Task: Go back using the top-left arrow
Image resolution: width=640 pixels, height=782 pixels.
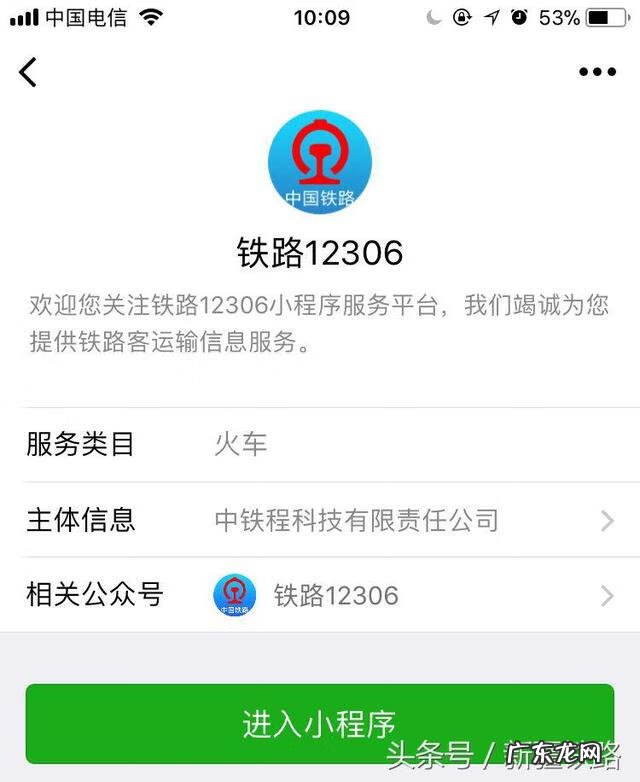Action: [28, 72]
